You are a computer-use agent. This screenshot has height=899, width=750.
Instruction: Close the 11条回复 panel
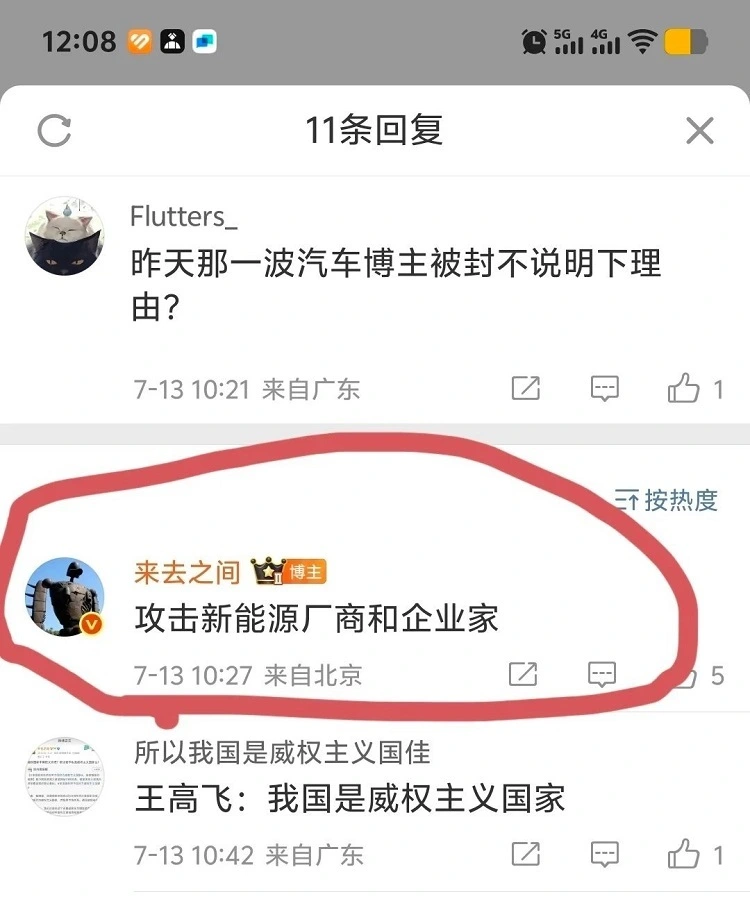699,131
